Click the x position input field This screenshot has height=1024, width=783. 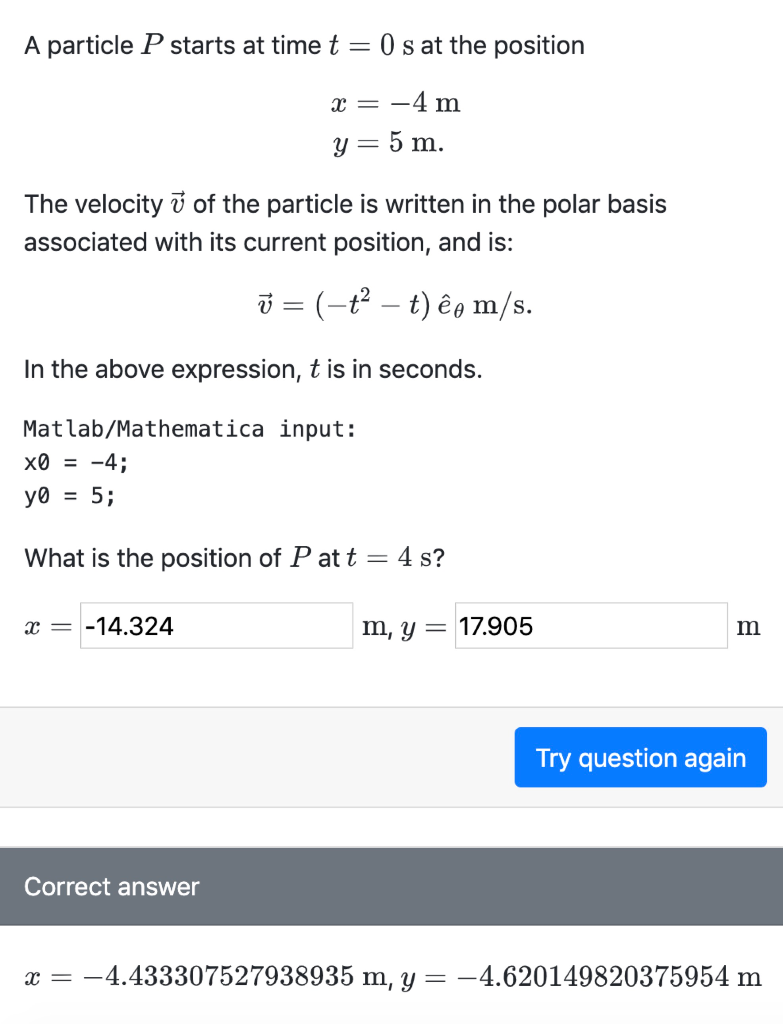pyautogui.click(x=215, y=626)
